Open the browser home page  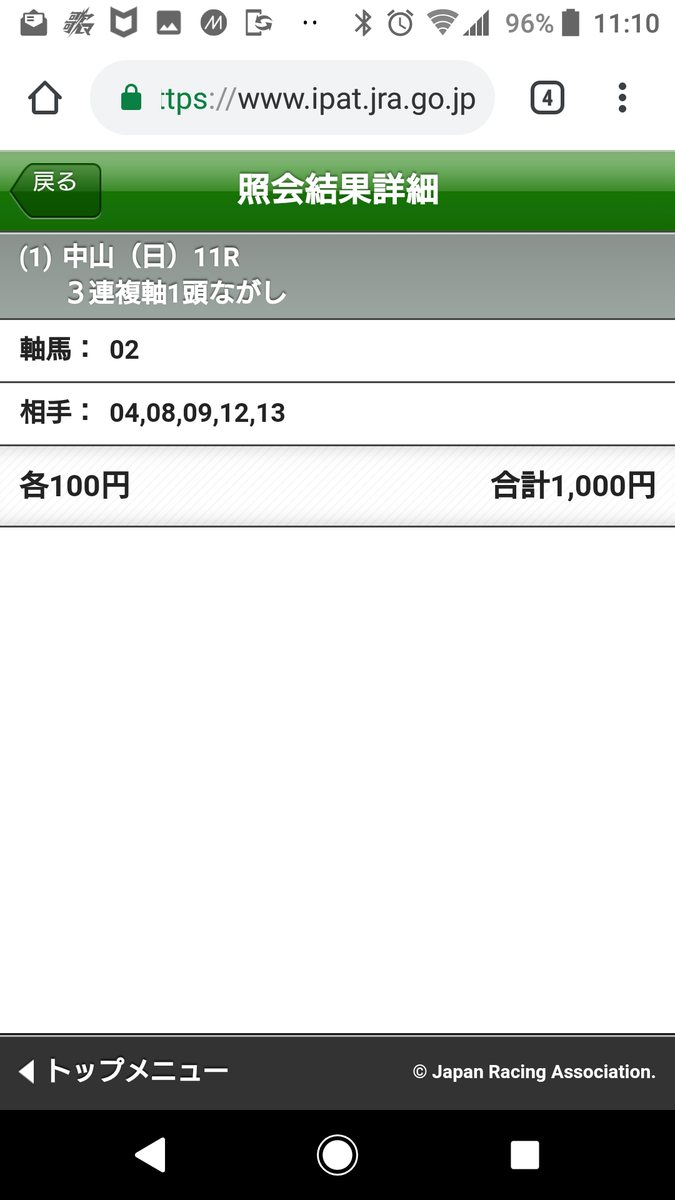45,98
